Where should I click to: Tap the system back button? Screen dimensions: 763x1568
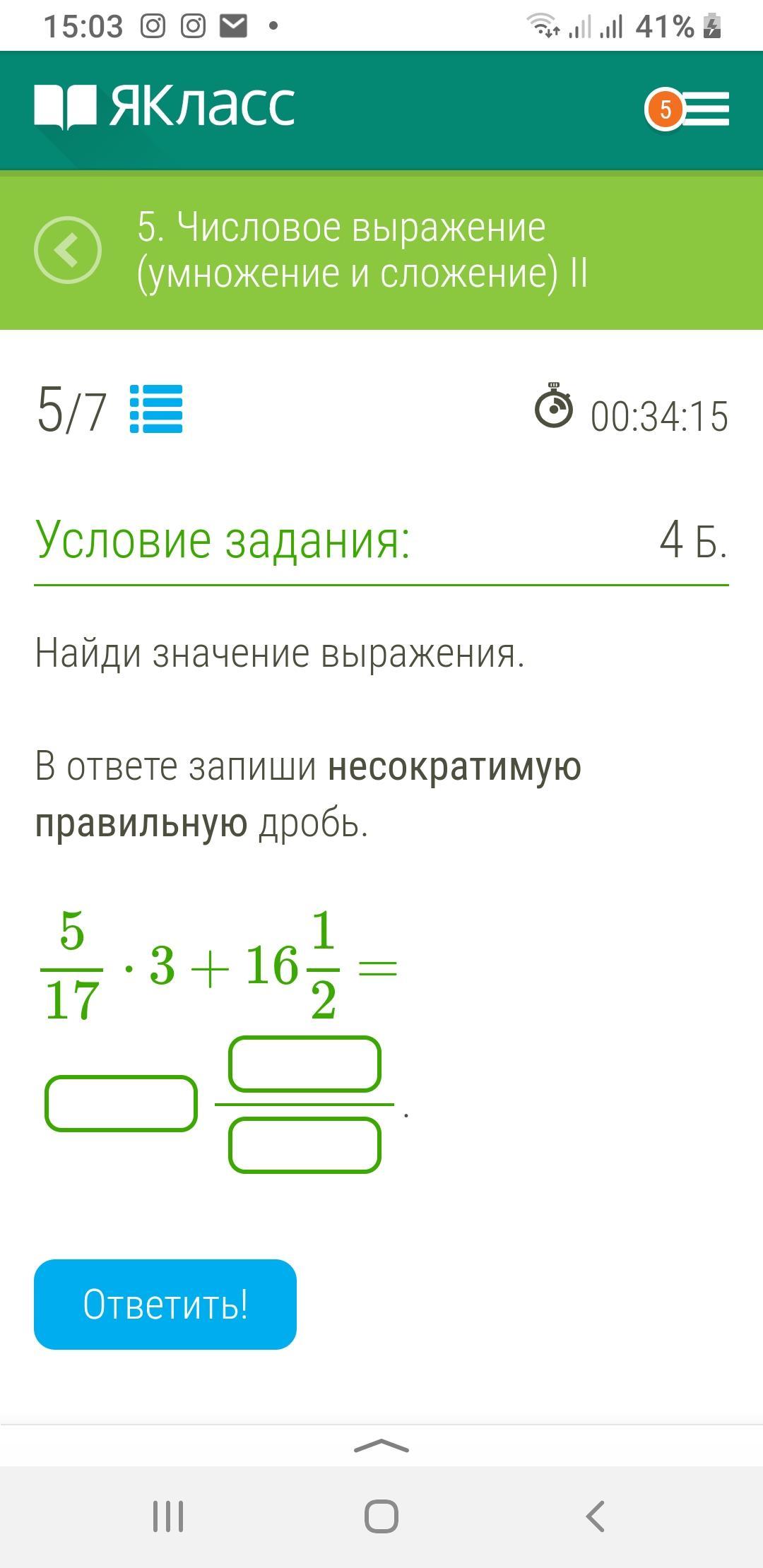click(x=595, y=1516)
